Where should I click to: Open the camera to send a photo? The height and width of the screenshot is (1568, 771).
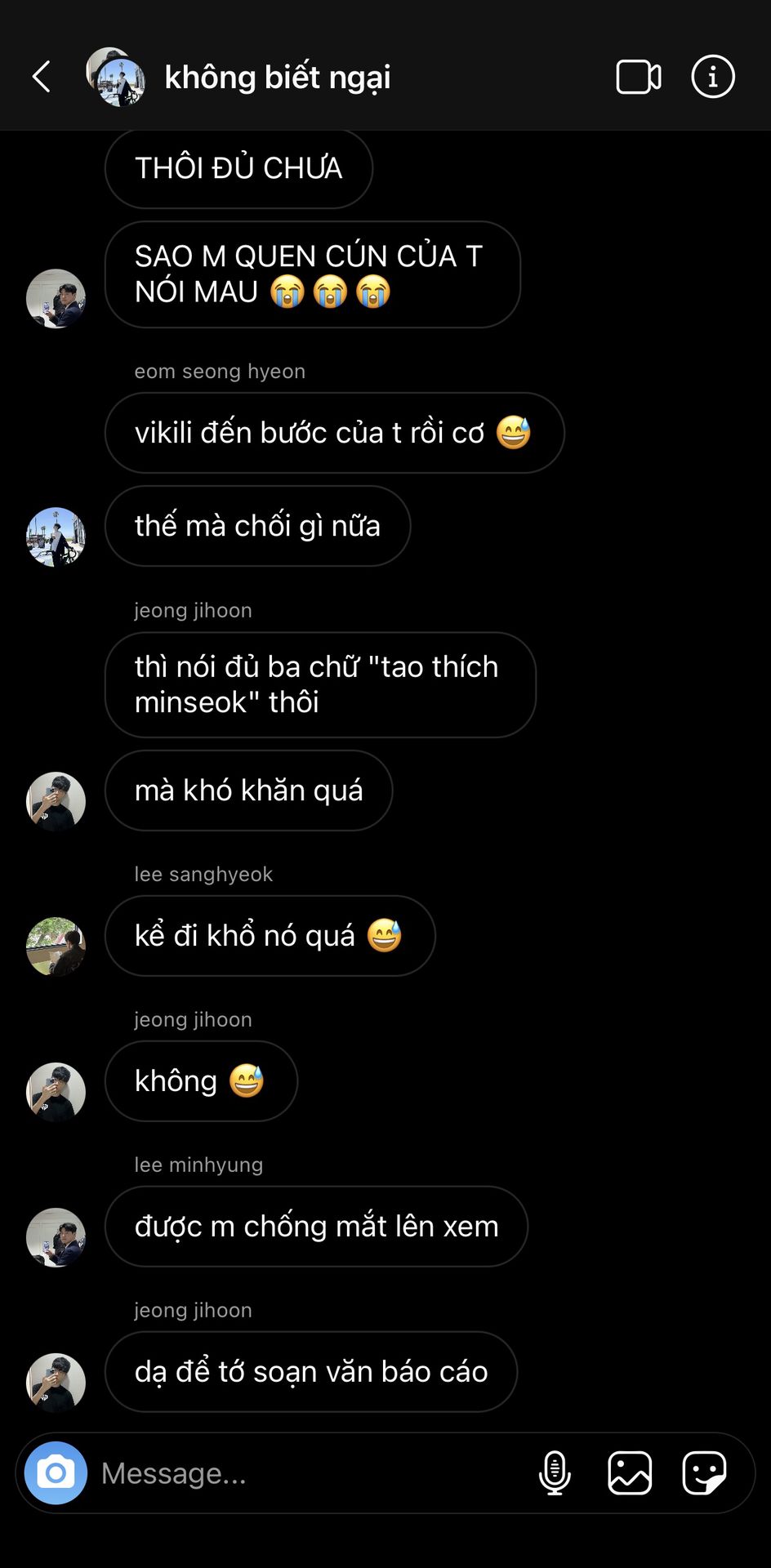[x=56, y=1473]
